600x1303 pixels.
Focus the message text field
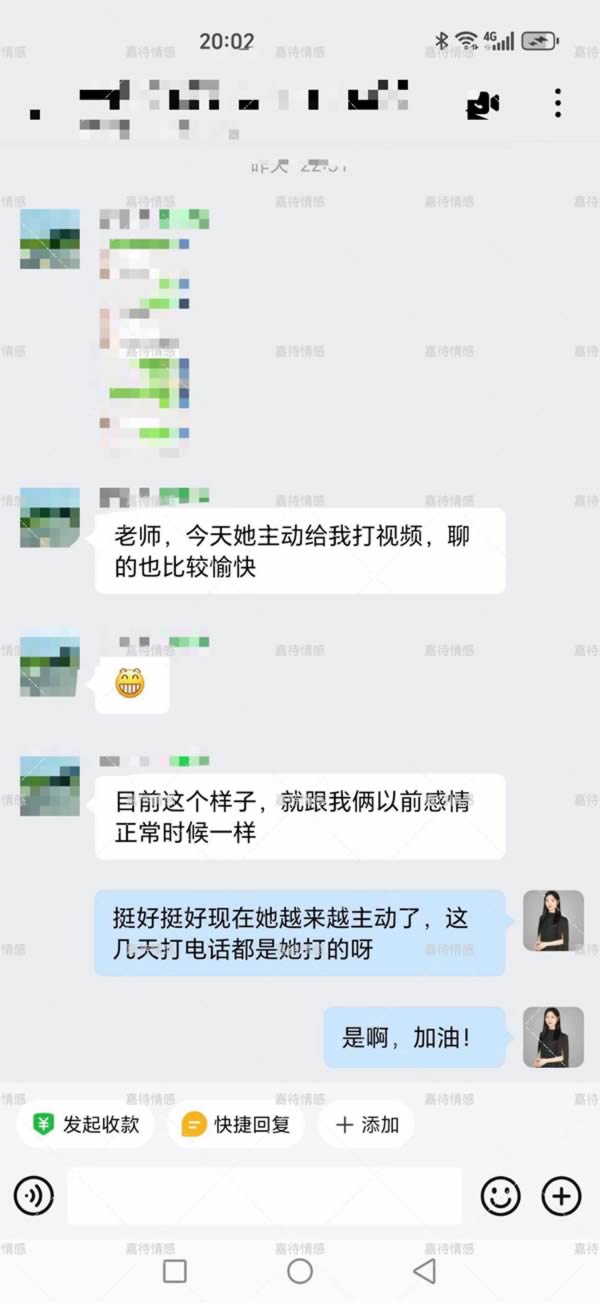point(265,1195)
